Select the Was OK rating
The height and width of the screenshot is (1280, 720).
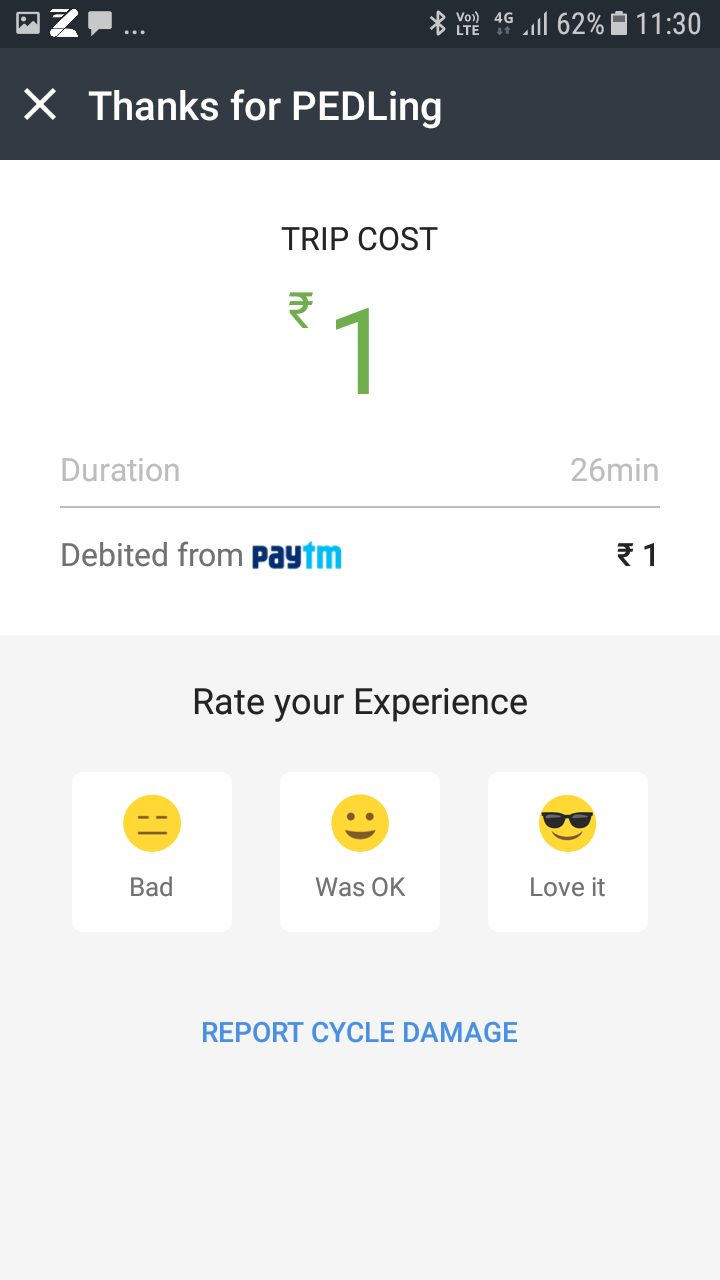[x=360, y=851]
